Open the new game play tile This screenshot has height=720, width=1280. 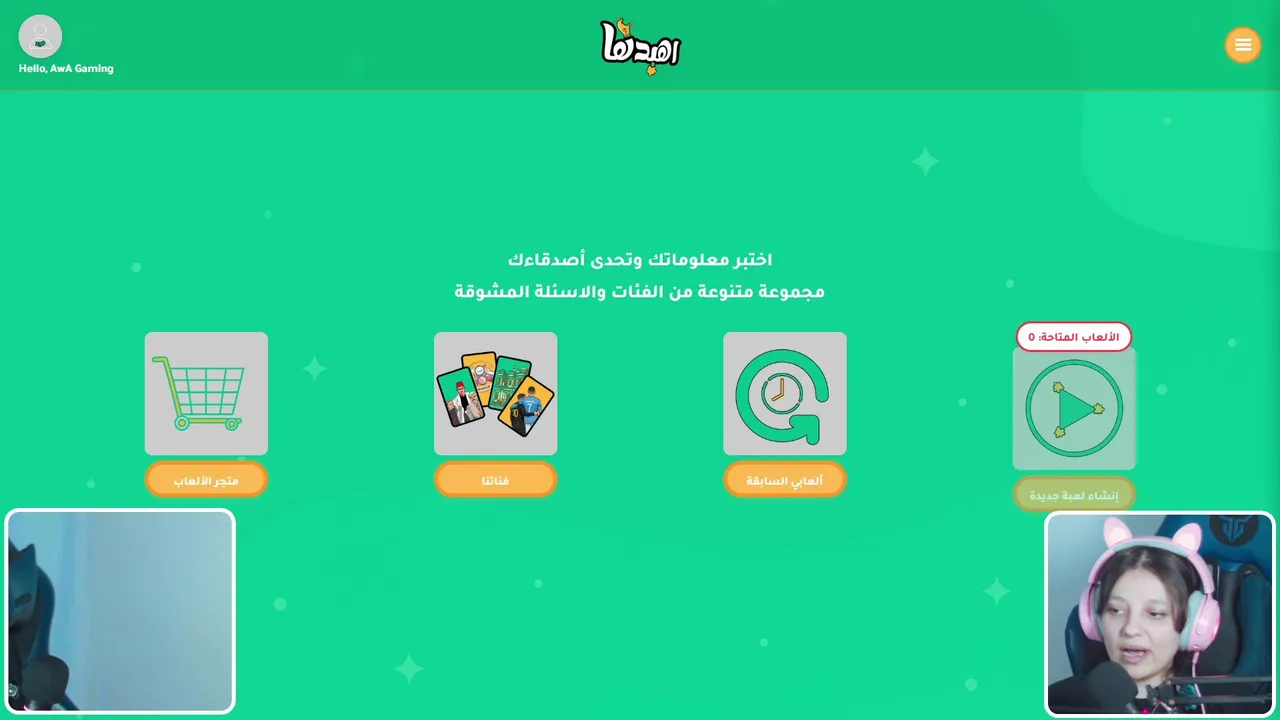[x=1074, y=408]
